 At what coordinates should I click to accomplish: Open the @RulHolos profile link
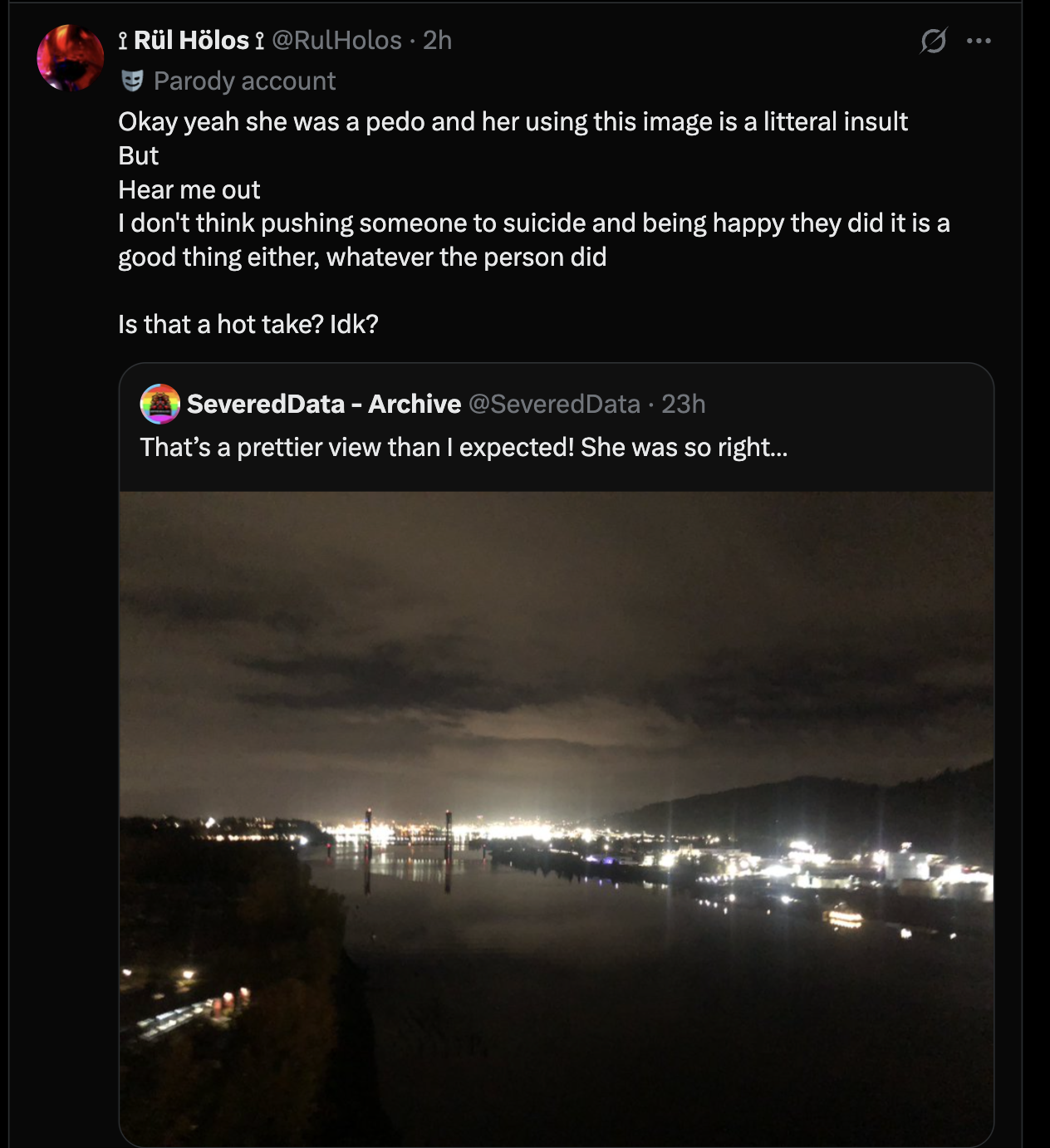pos(336,40)
